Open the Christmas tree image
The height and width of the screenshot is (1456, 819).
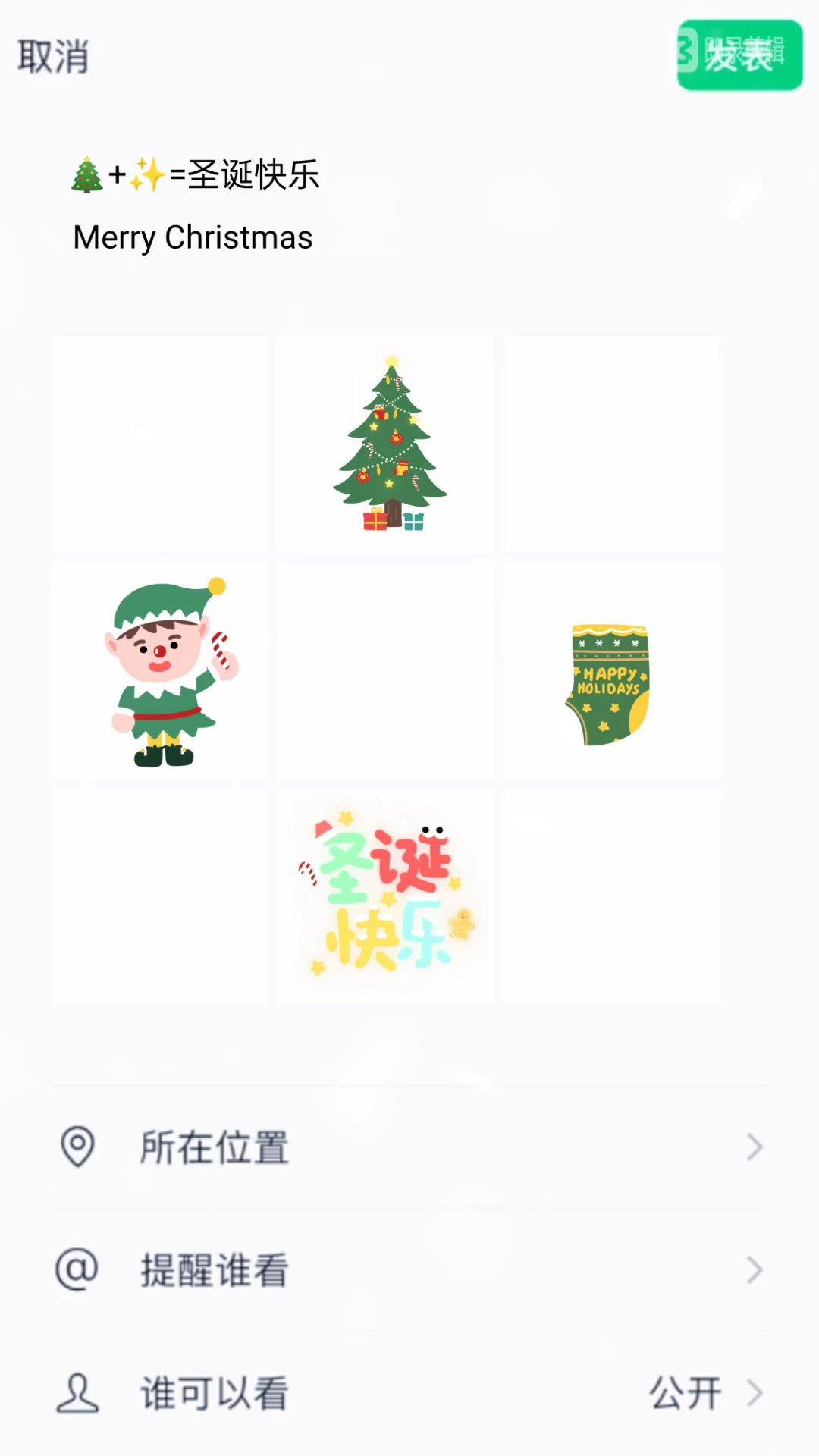click(x=385, y=444)
